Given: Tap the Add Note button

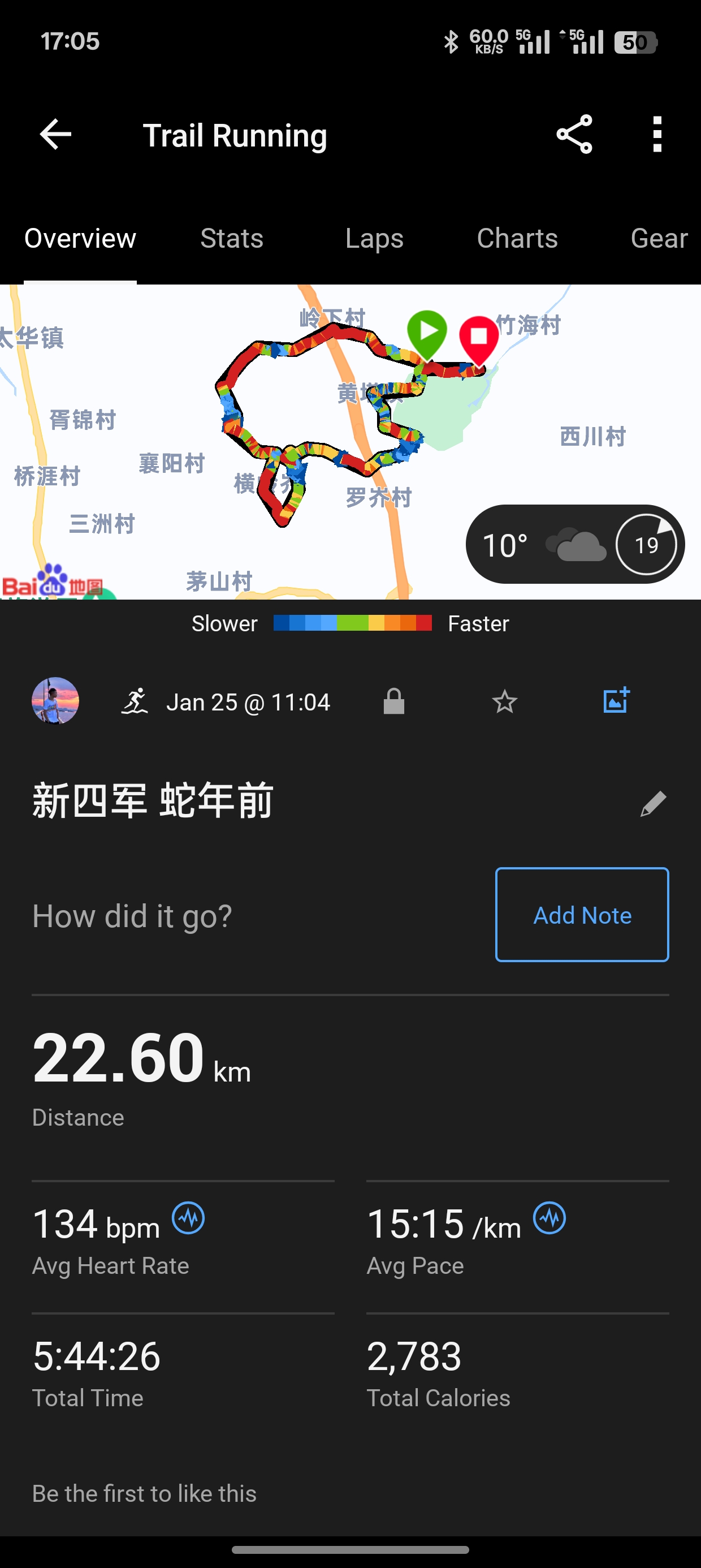Looking at the screenshot, I should click(x=582, y=915).
